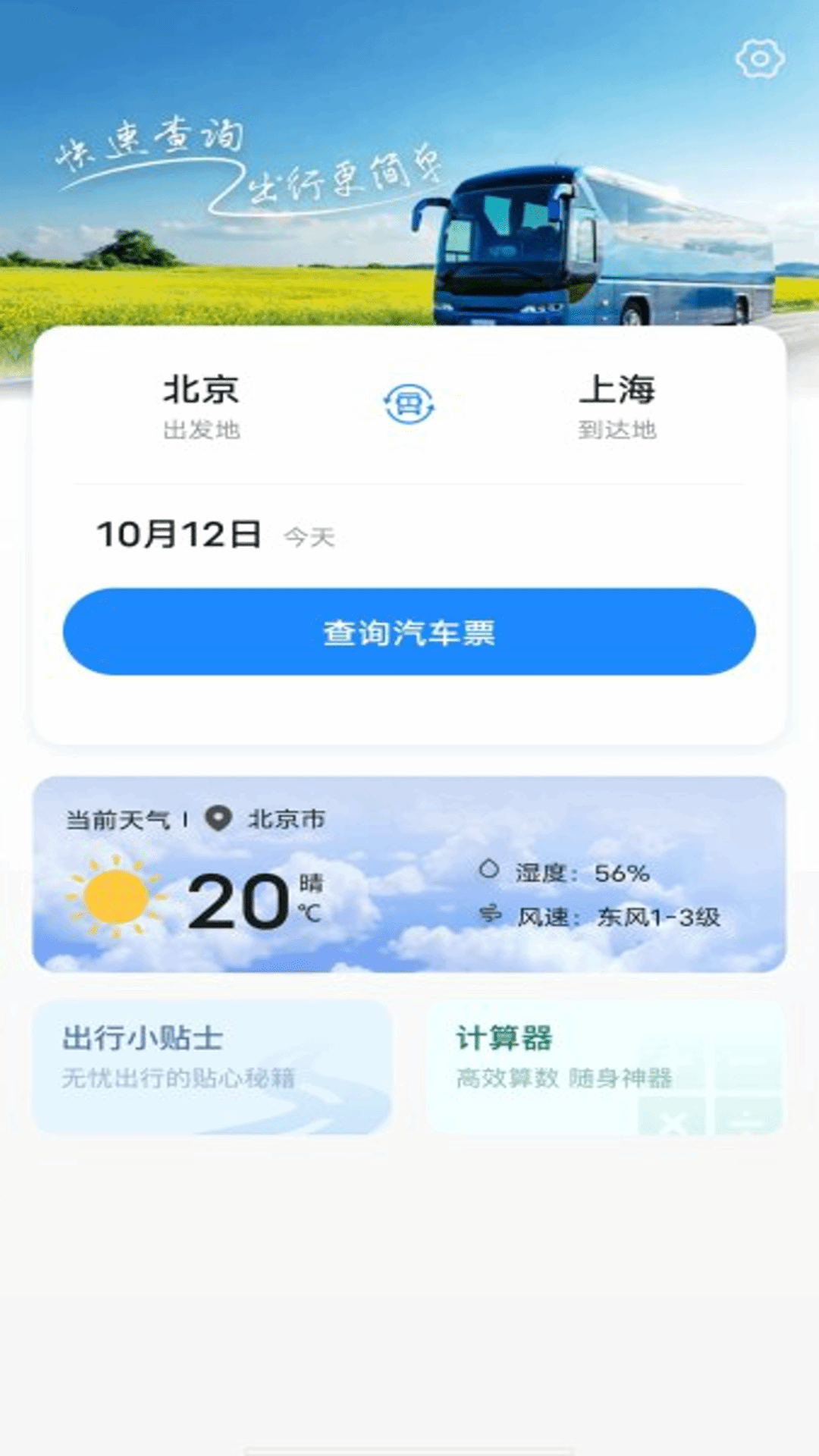819x1456 pixels.
Task: Open the 当前天气 weather card
Action: pyautogui.click(x=409, y=874)
